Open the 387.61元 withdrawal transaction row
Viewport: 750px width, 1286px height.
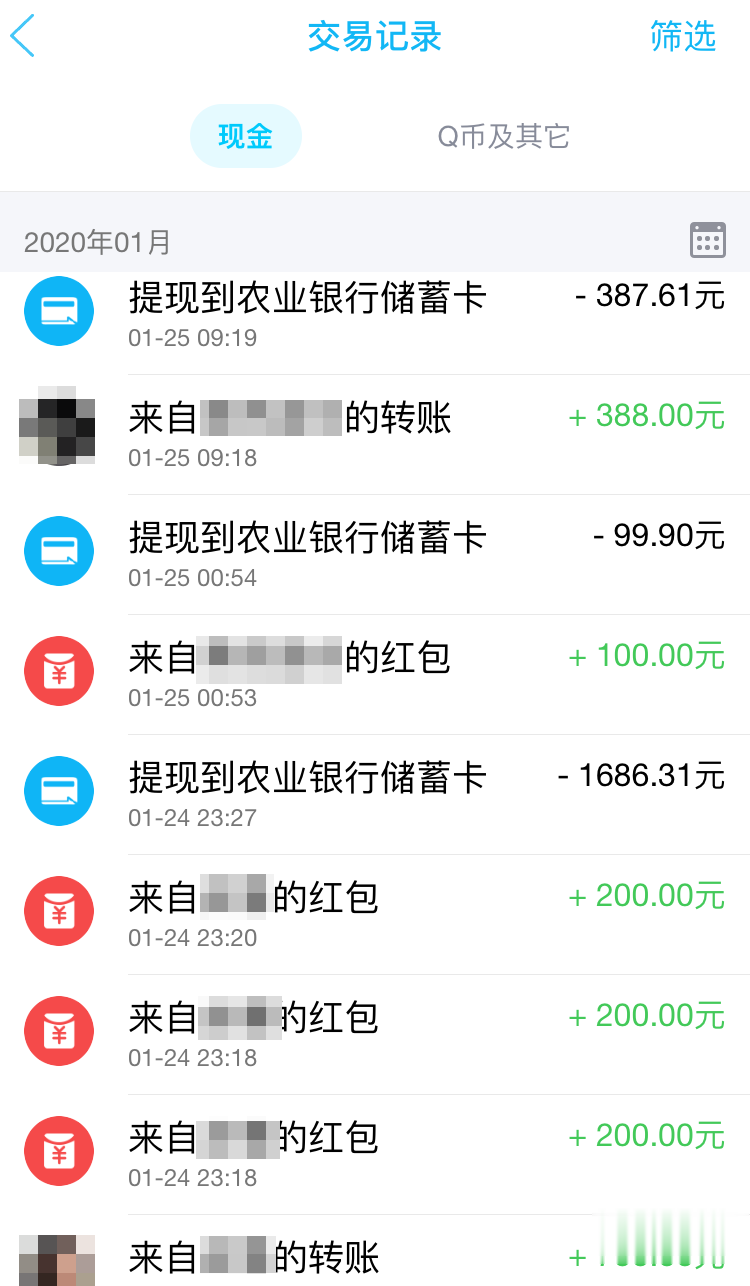tap(400, 311)
